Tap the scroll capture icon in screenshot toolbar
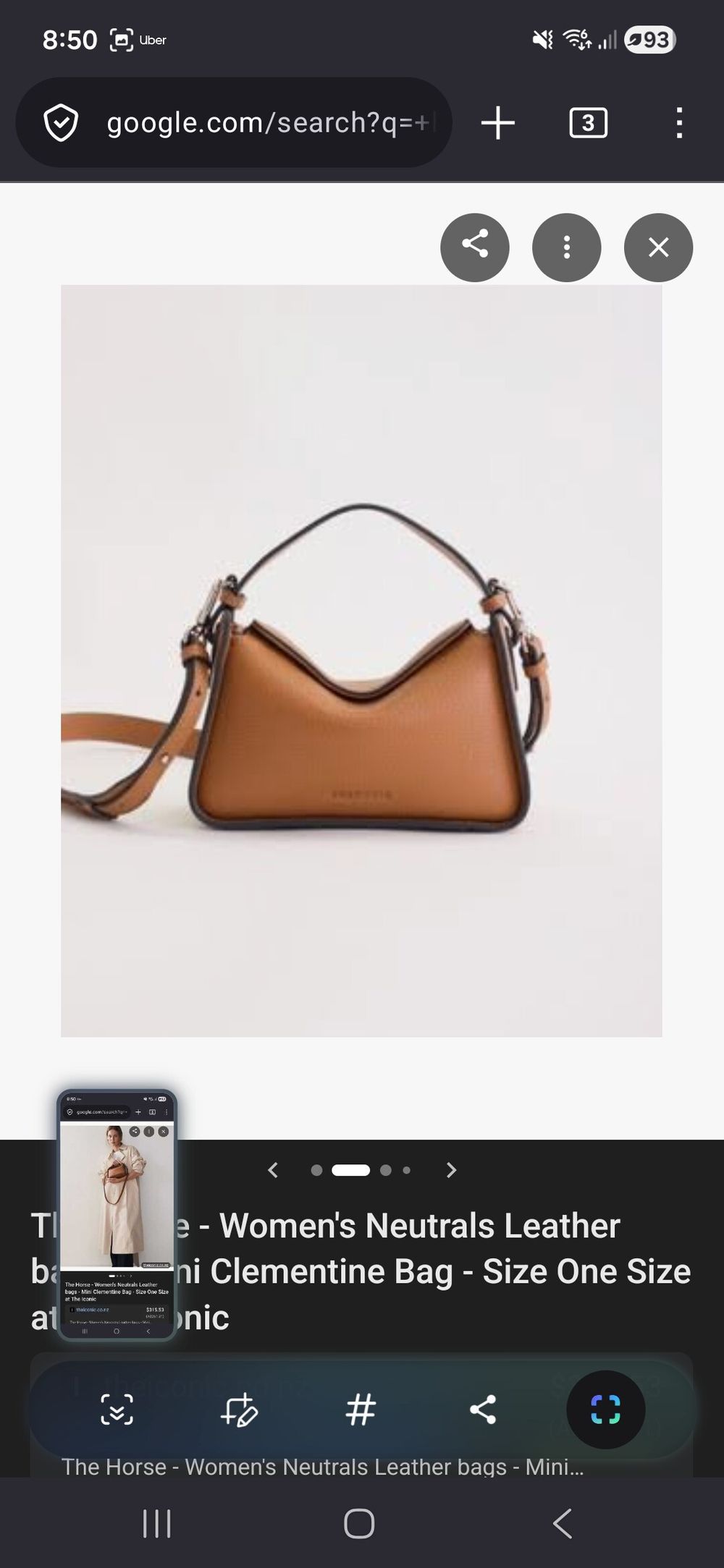The height and width of the screenshot is (1568, 724). [118, 1410]
